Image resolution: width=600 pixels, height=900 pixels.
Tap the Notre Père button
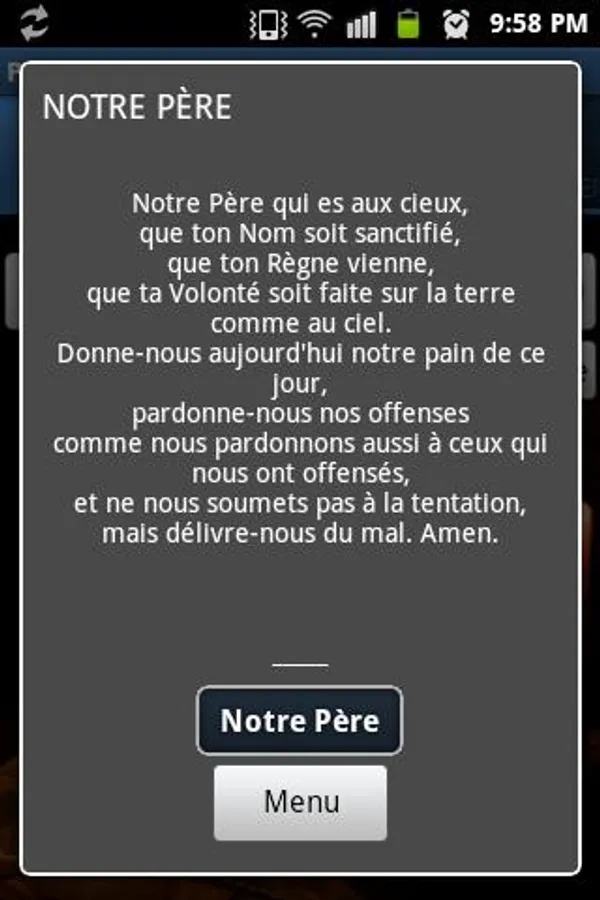[x=299, y=720]
